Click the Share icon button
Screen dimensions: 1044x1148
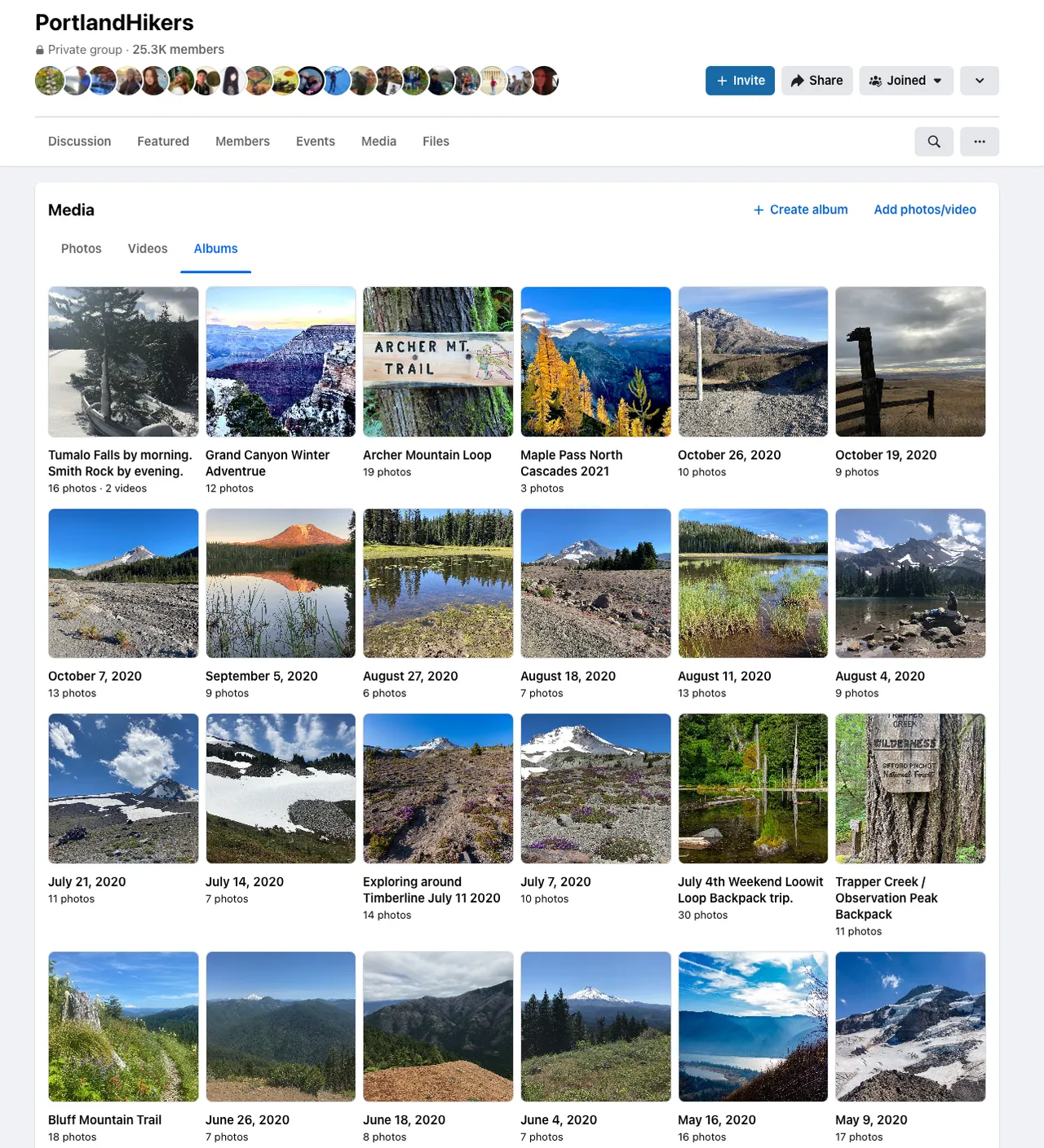point(797,80)
